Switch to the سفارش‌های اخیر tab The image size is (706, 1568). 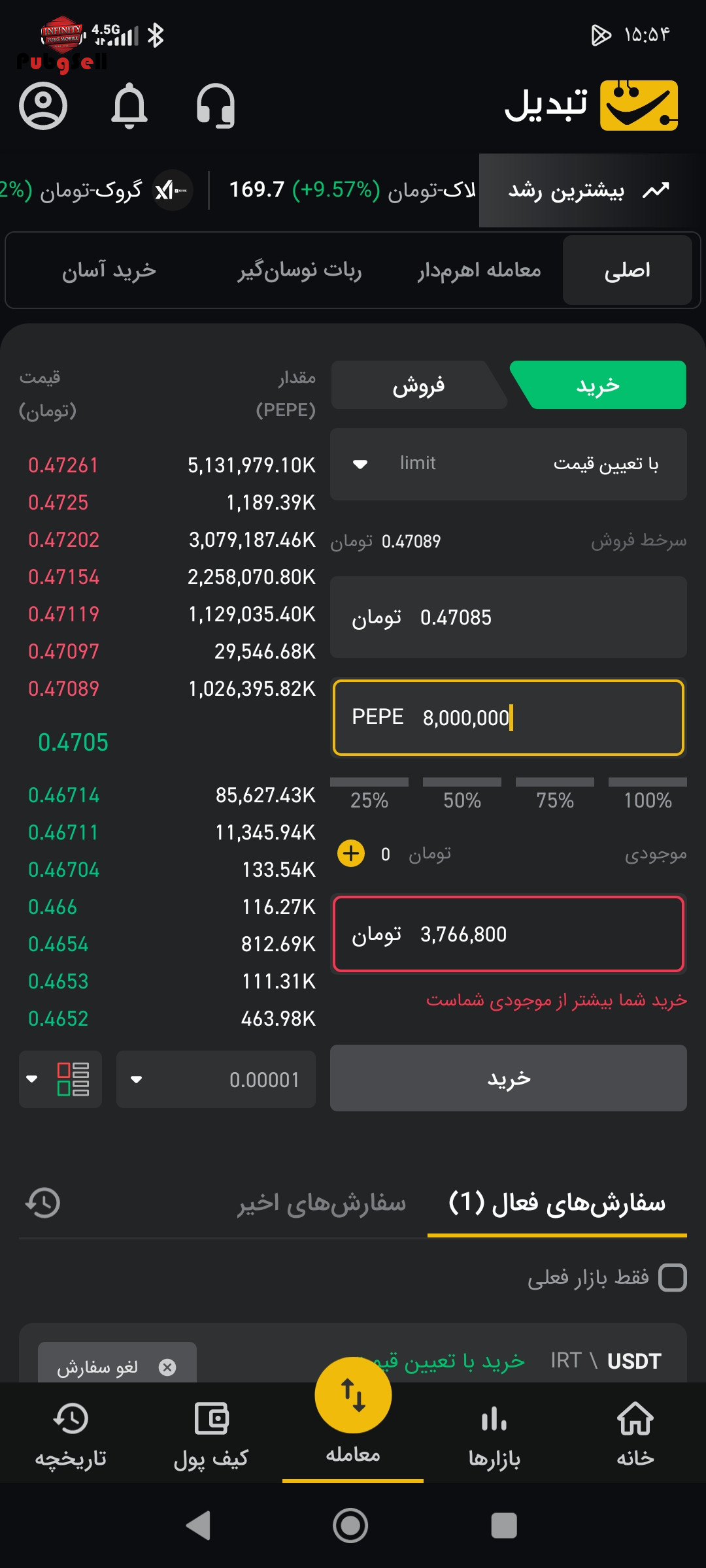[322, 1203]
